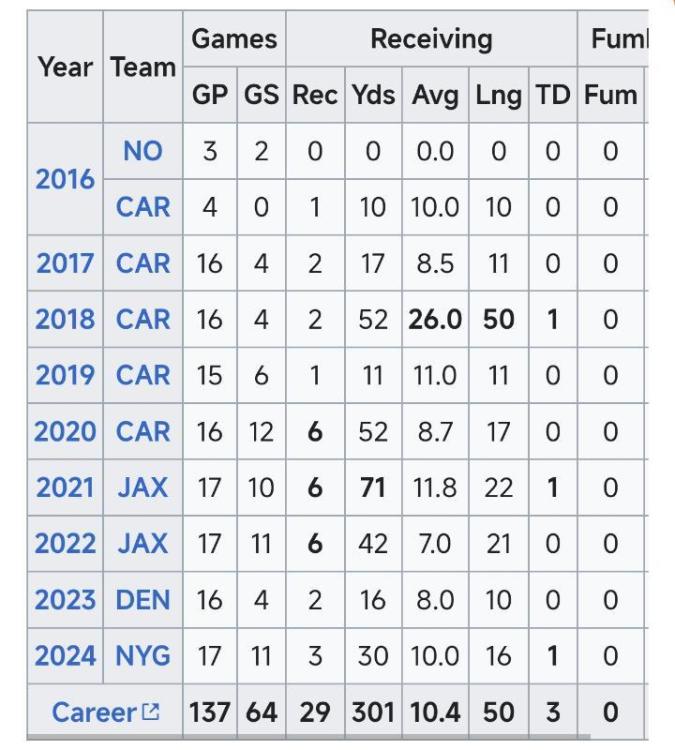This screenshot has width=675, height=750.
Task: Open the 2021 season year link
Action: click(x=65, y=487)
